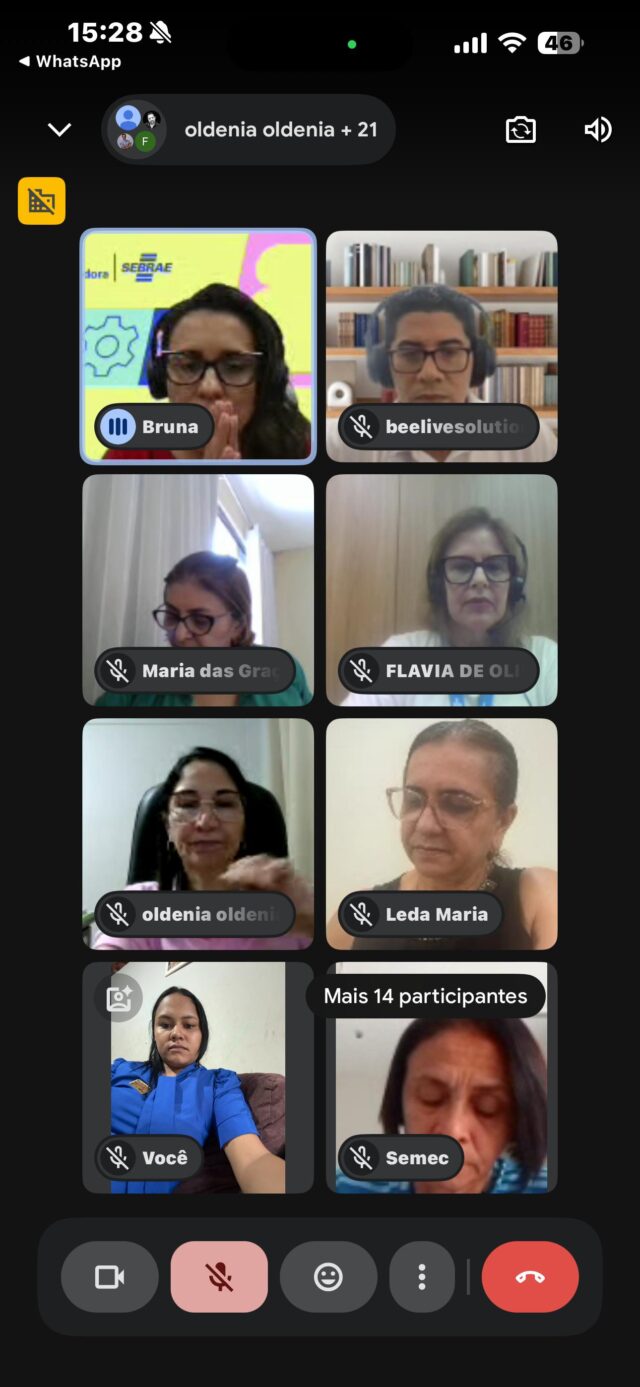Tap the yellow screen-sharing indicator icon
640x1387 pixels.
[42, 201]
